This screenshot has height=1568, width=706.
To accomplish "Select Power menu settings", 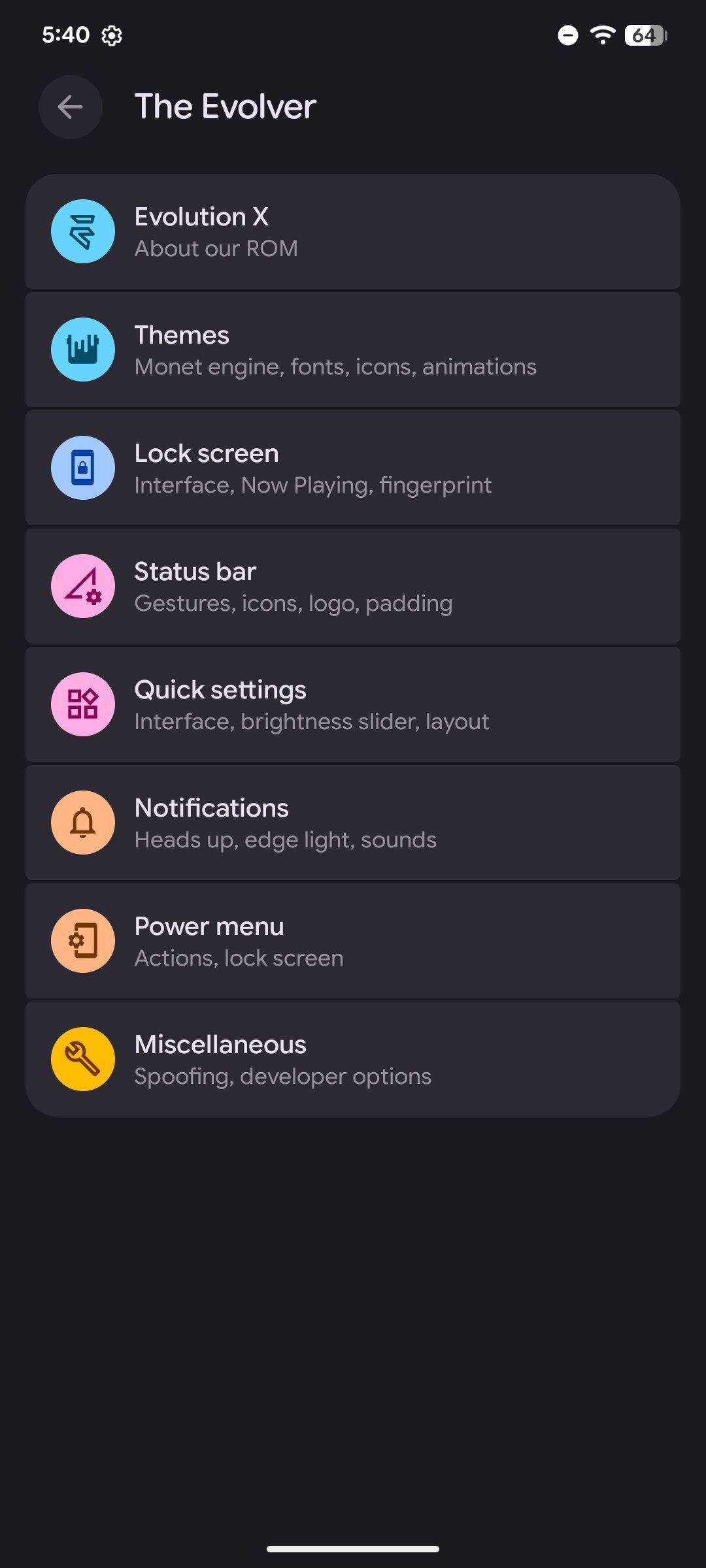I will [353, 941].
